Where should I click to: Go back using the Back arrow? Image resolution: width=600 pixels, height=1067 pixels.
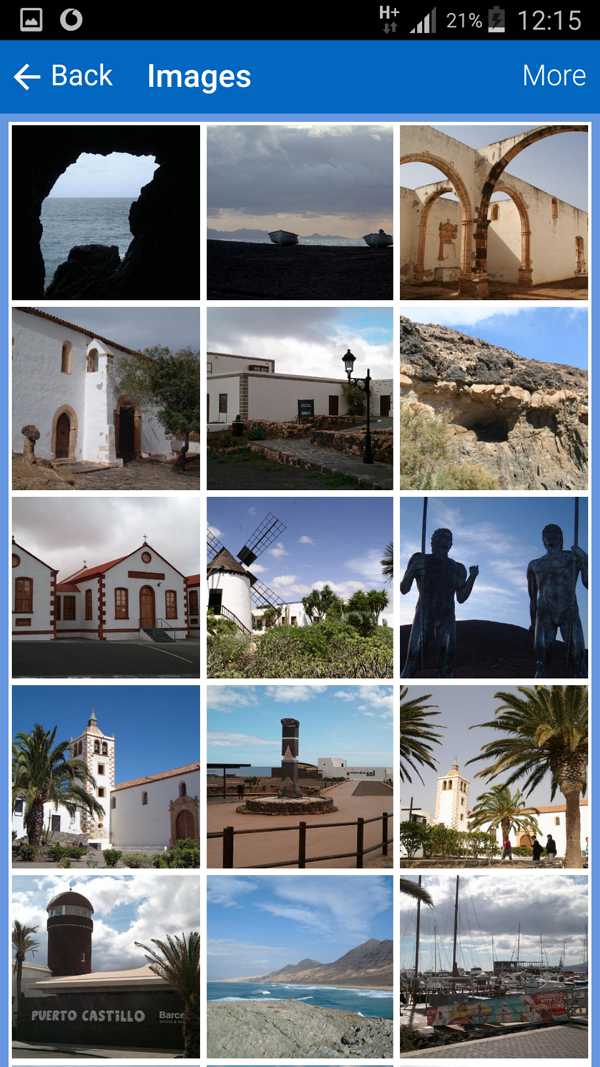pos(62,76)
